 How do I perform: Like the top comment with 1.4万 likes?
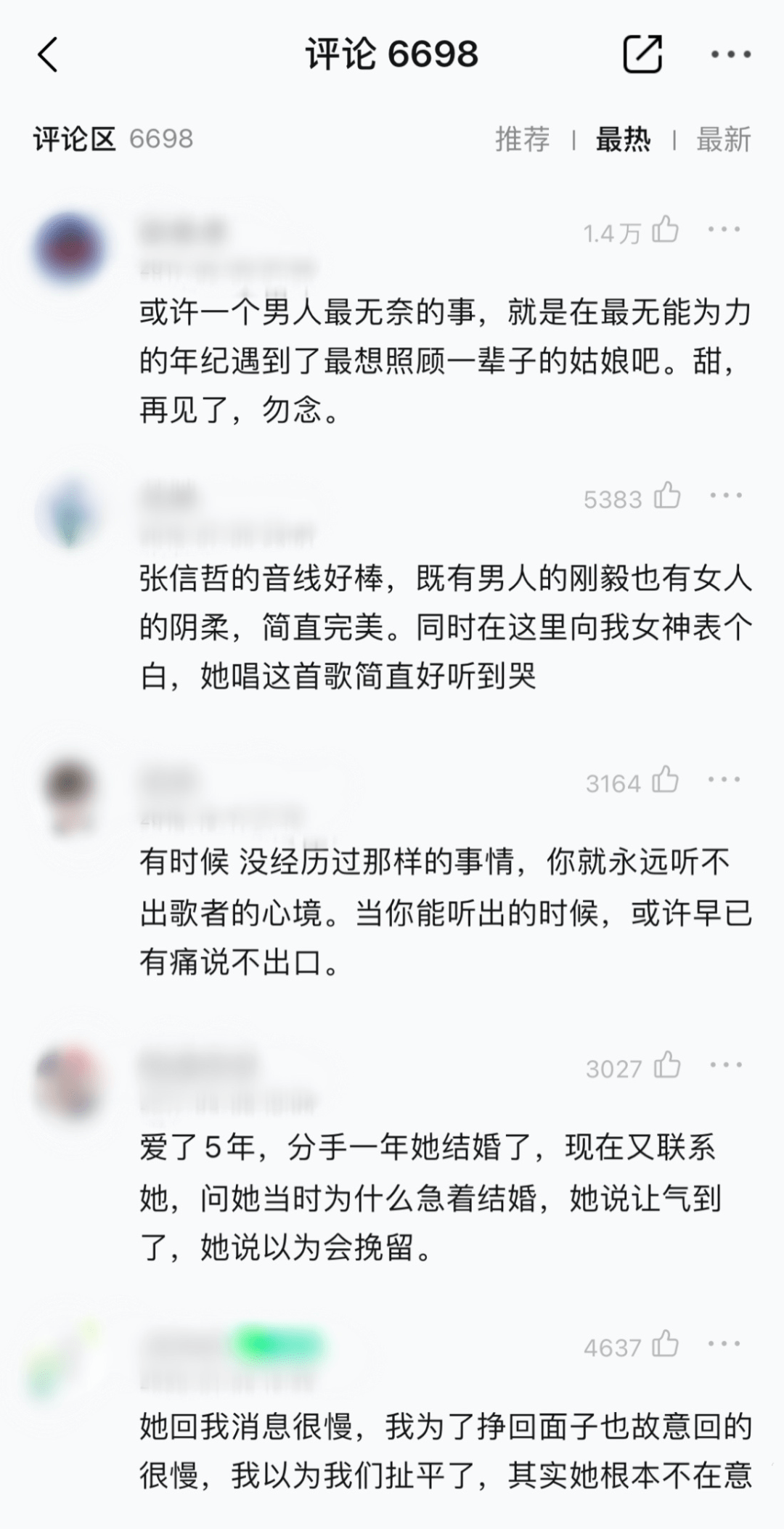[664, 231]
